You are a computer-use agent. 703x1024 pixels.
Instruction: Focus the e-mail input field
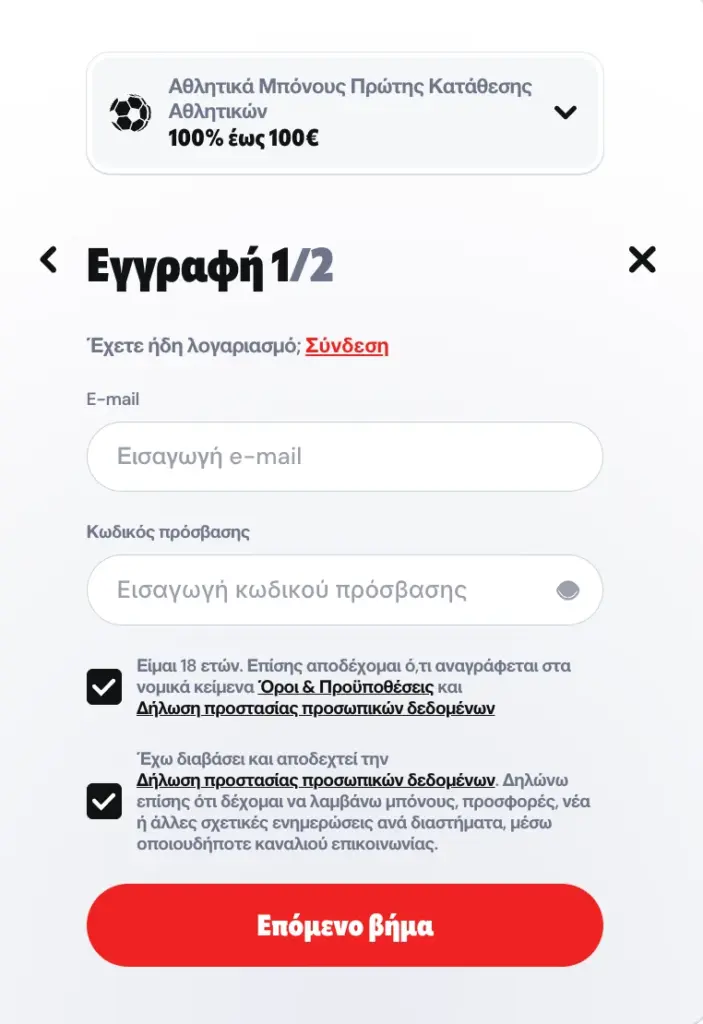point(344,457)
